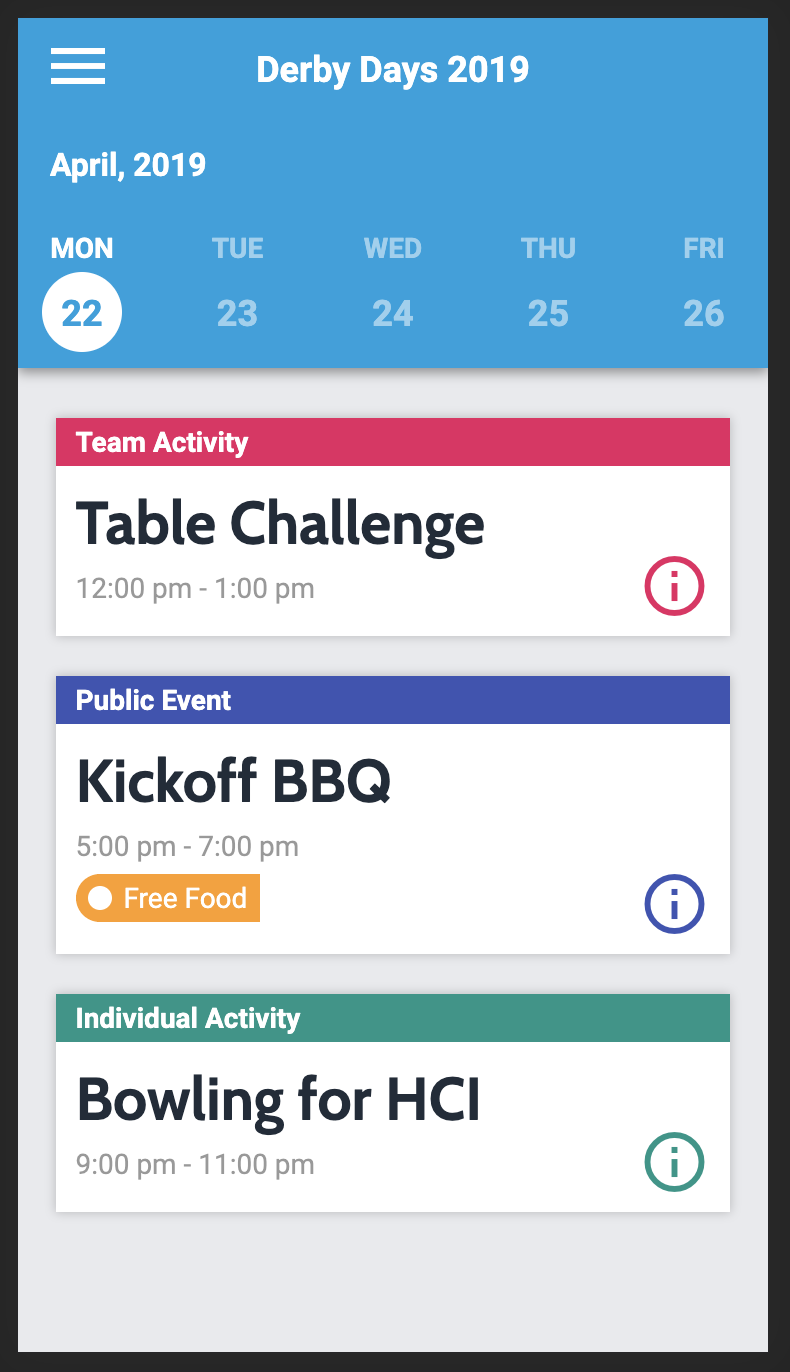Image resolution: width=790 pixels, height=1372 pixels.
Task: Select Monday the 22nd as active day
Action: coord(82,312)
